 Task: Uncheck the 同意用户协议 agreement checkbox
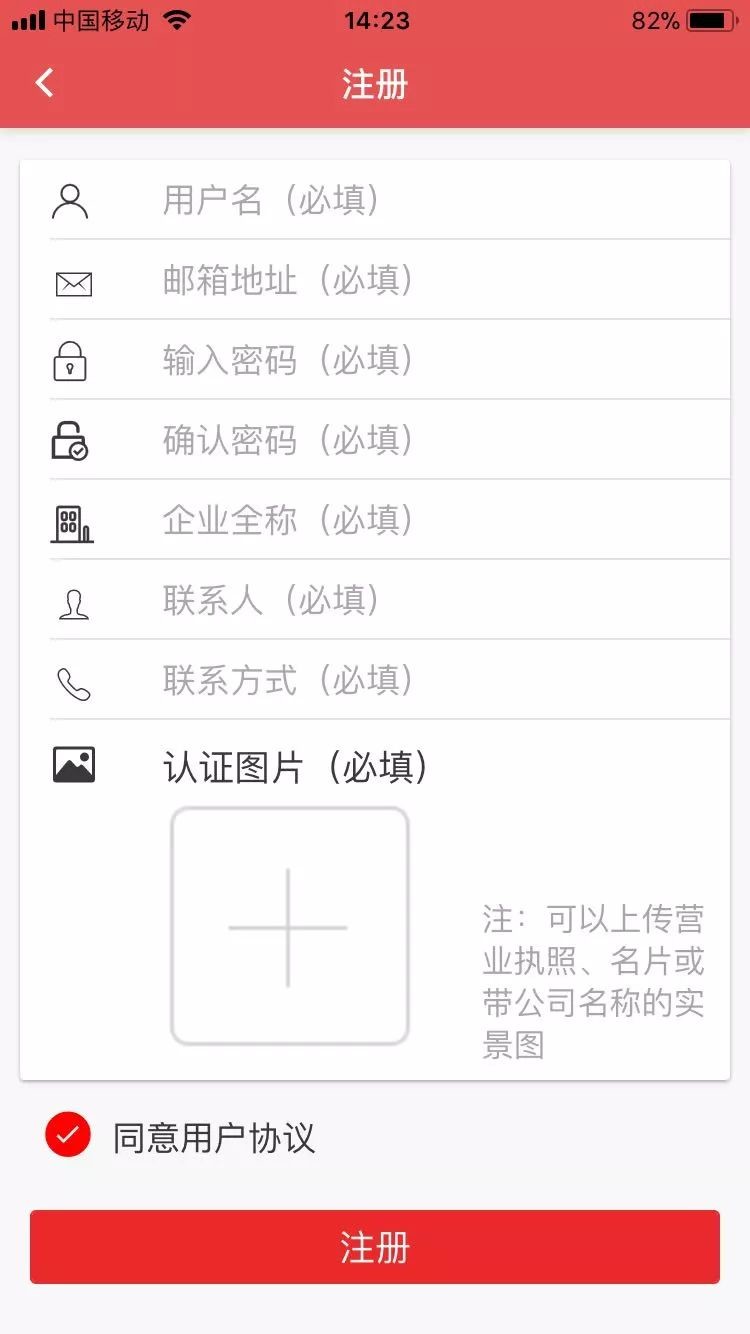point(68,1135)
